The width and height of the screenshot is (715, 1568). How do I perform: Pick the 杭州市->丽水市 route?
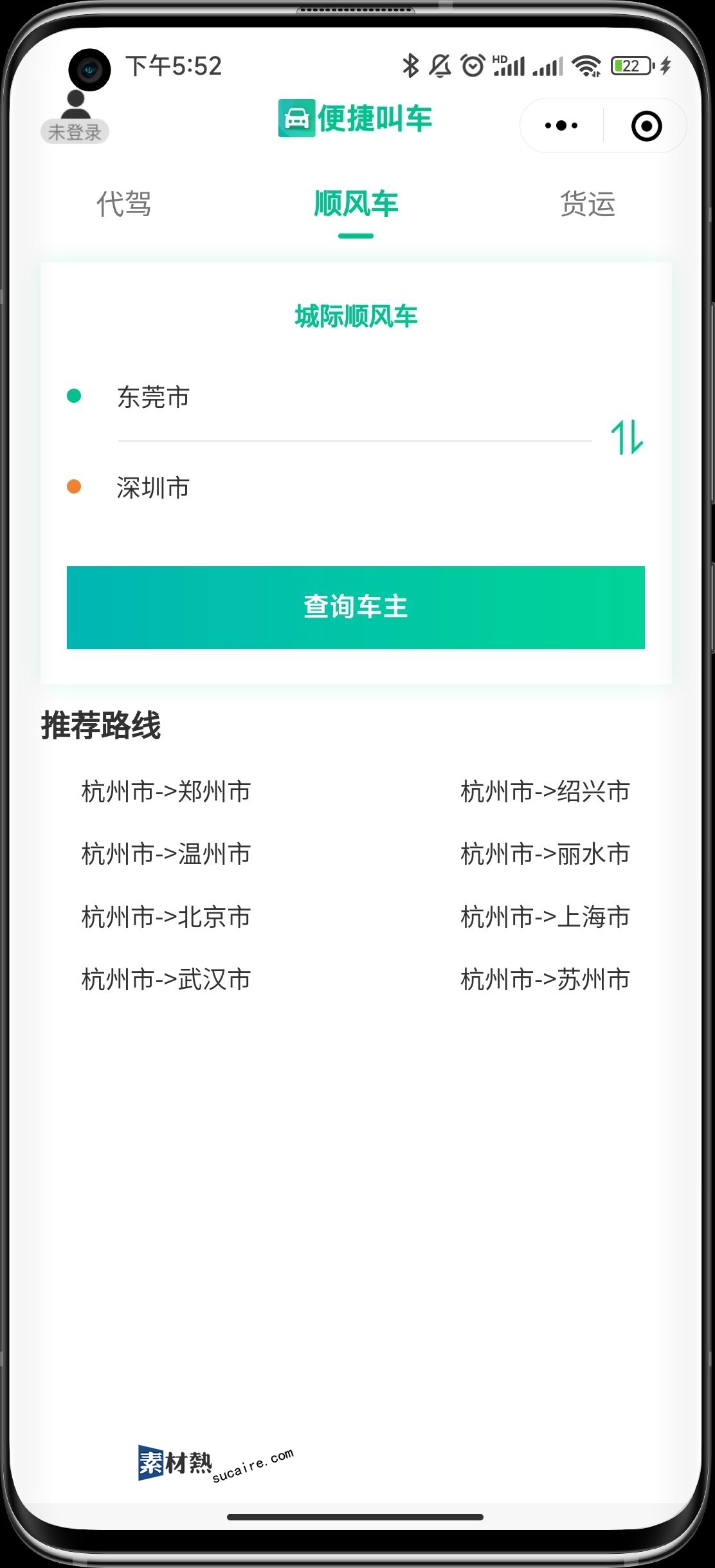[545, 854]
